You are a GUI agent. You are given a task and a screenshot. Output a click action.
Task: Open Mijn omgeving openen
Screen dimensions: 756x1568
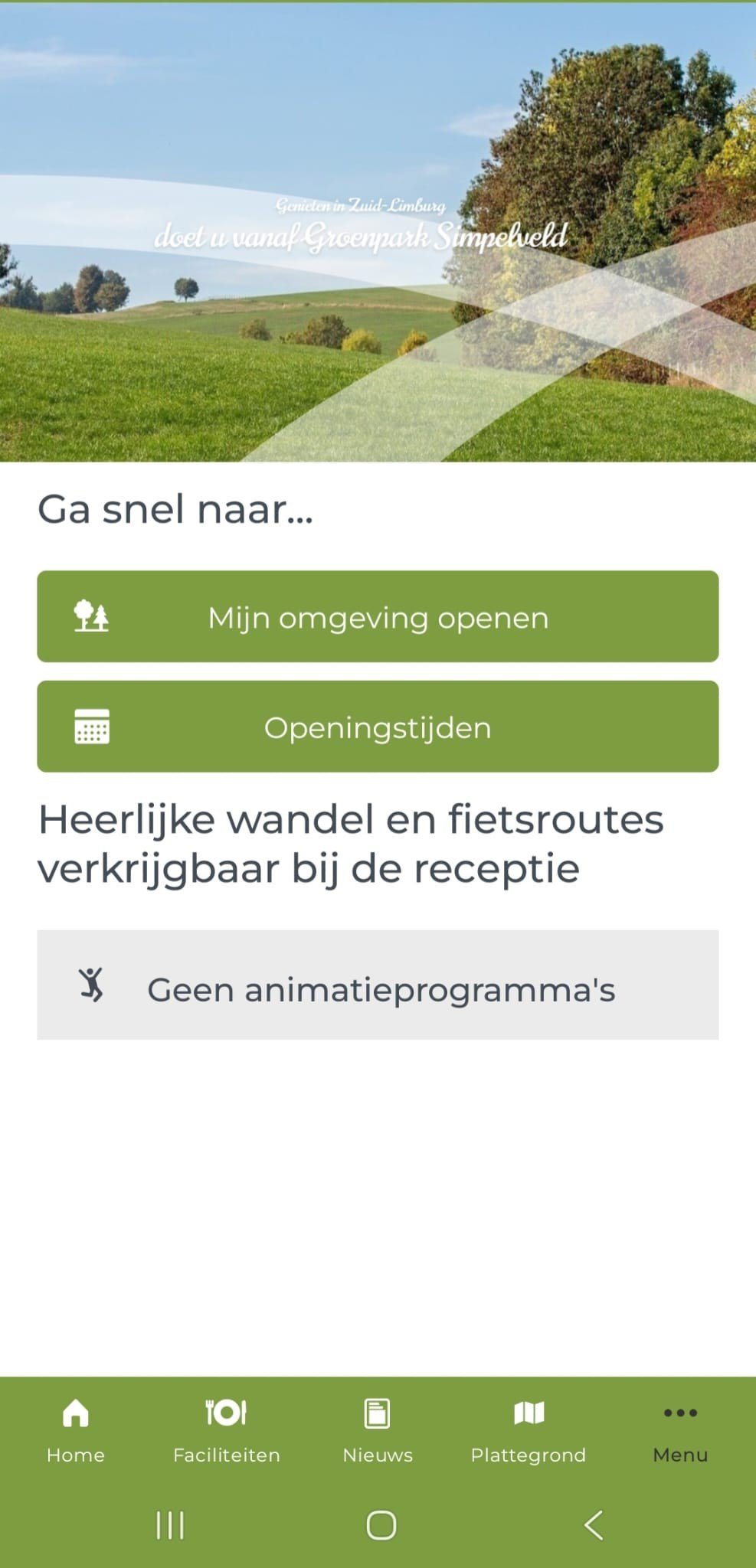pos(378,616)
